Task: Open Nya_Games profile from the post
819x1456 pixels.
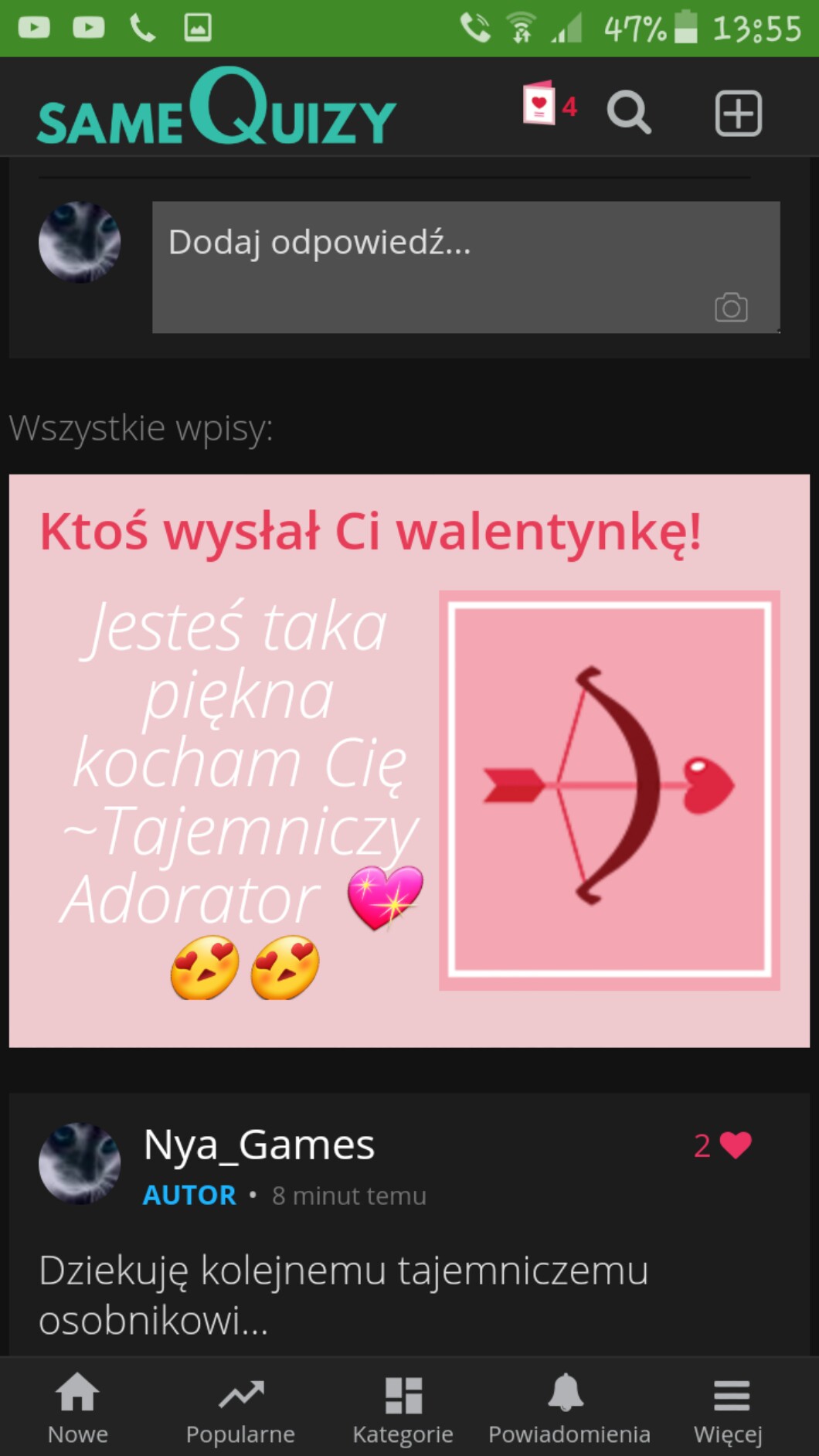Action: point(258,1145)
